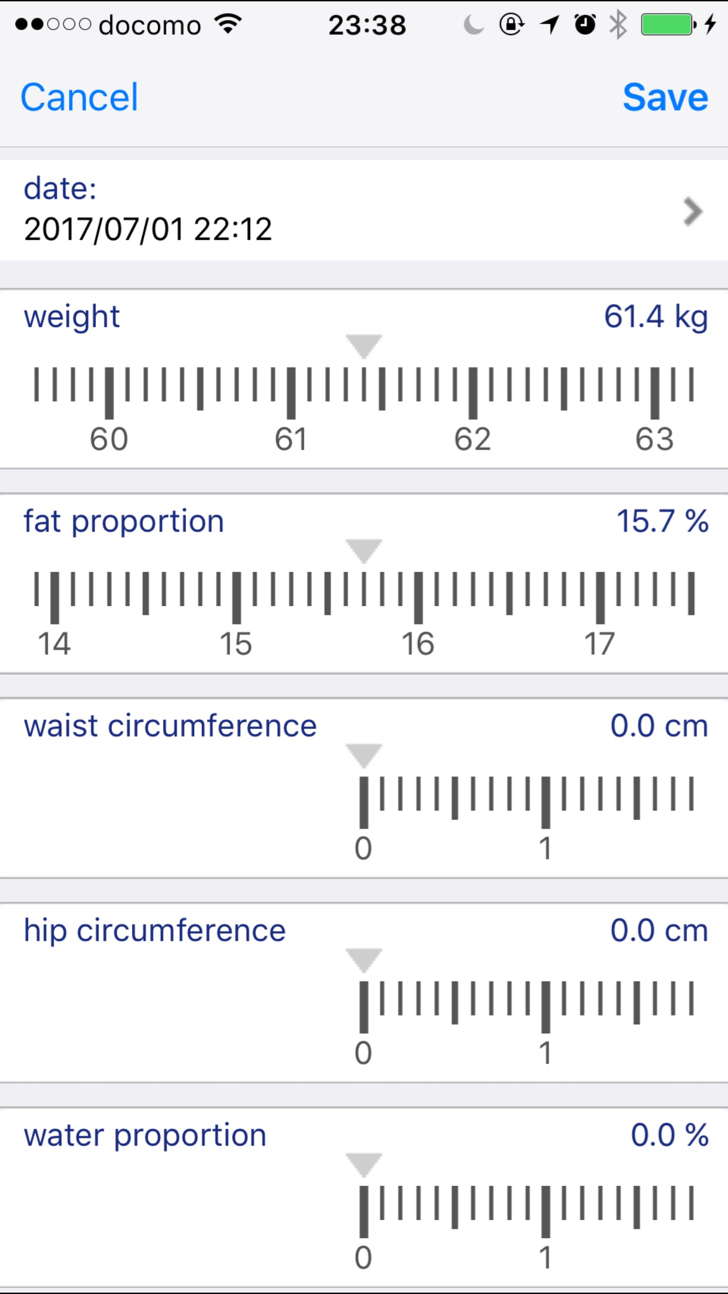Cancel editing this record
Image resolution: width=728 pixels, height=1294 pixels.
pos(79,97)
